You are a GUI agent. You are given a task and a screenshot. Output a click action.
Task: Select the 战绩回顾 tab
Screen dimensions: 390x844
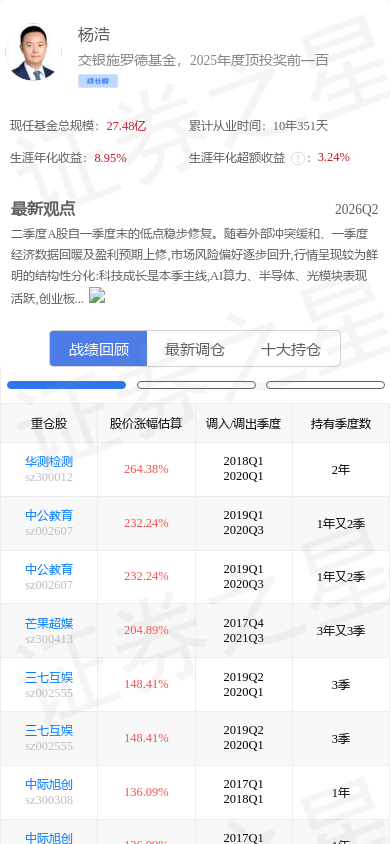[98, 349]
